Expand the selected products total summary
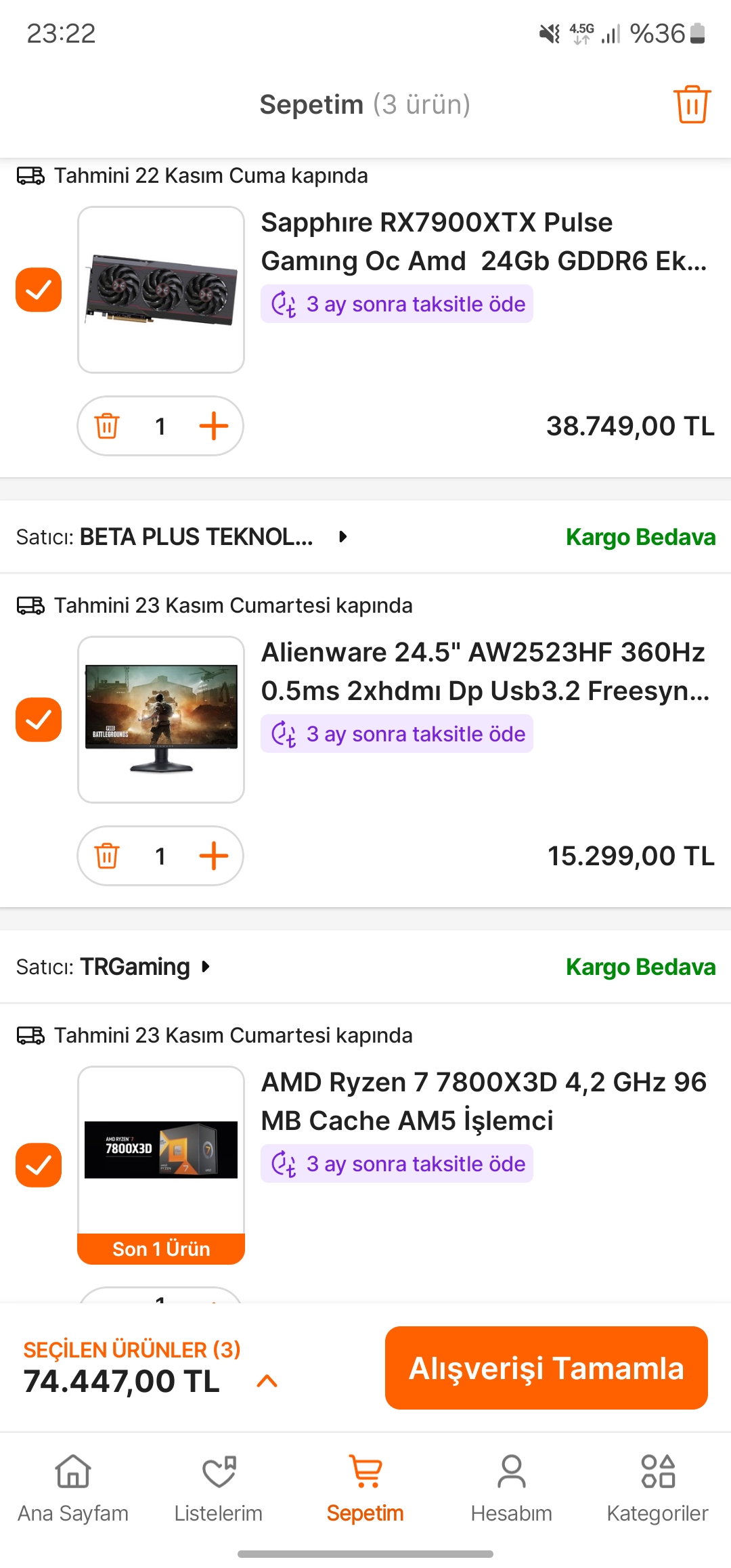The width and height of the screenshot is (731, 1568). [267, 1381]
